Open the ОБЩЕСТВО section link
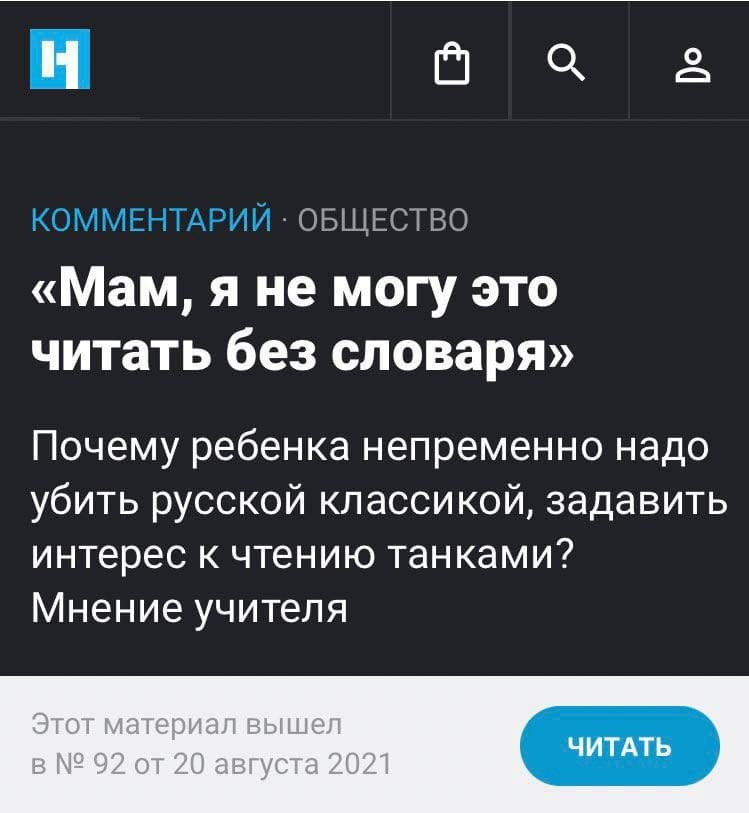Viewport: 749px width, 813px height. (383, 220)
